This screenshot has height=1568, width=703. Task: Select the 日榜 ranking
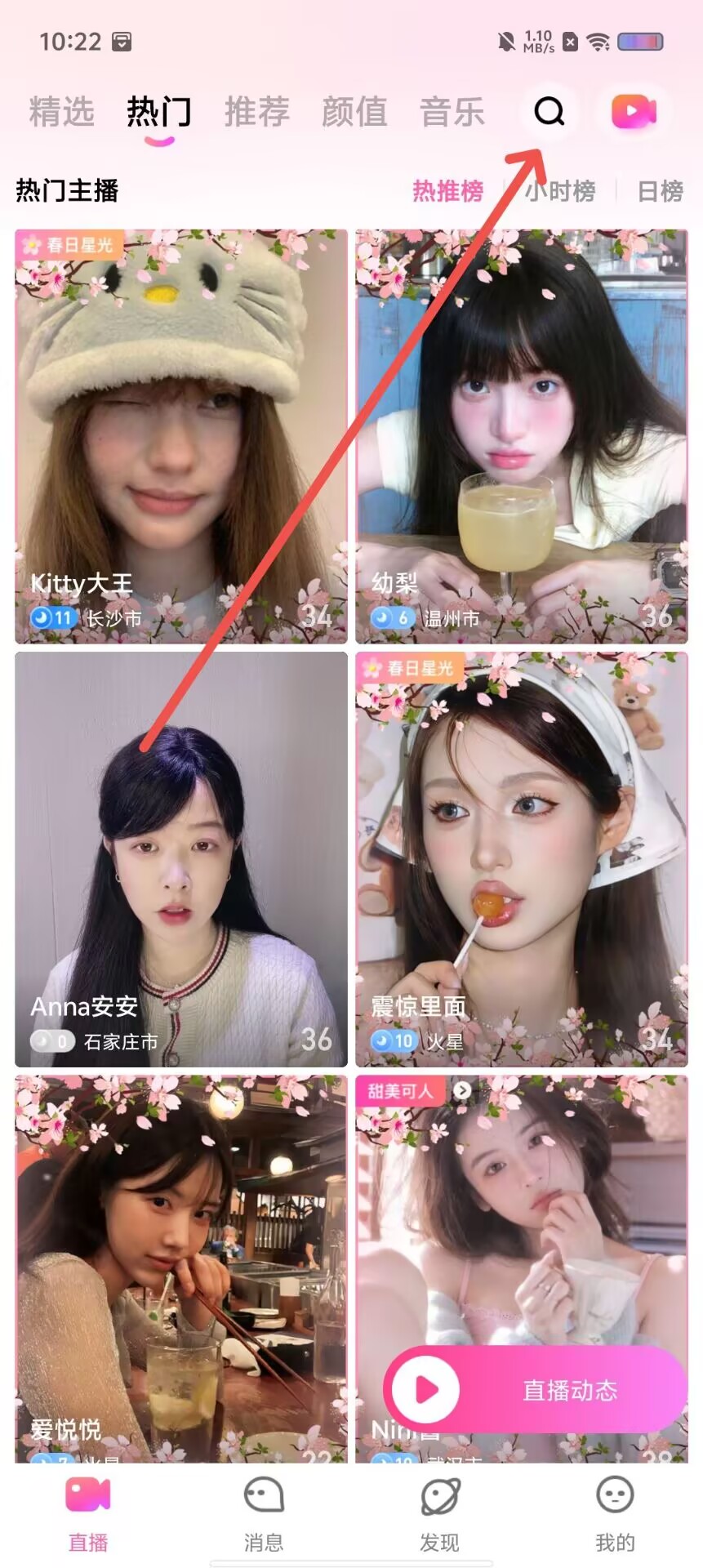[x=660, y=191]
